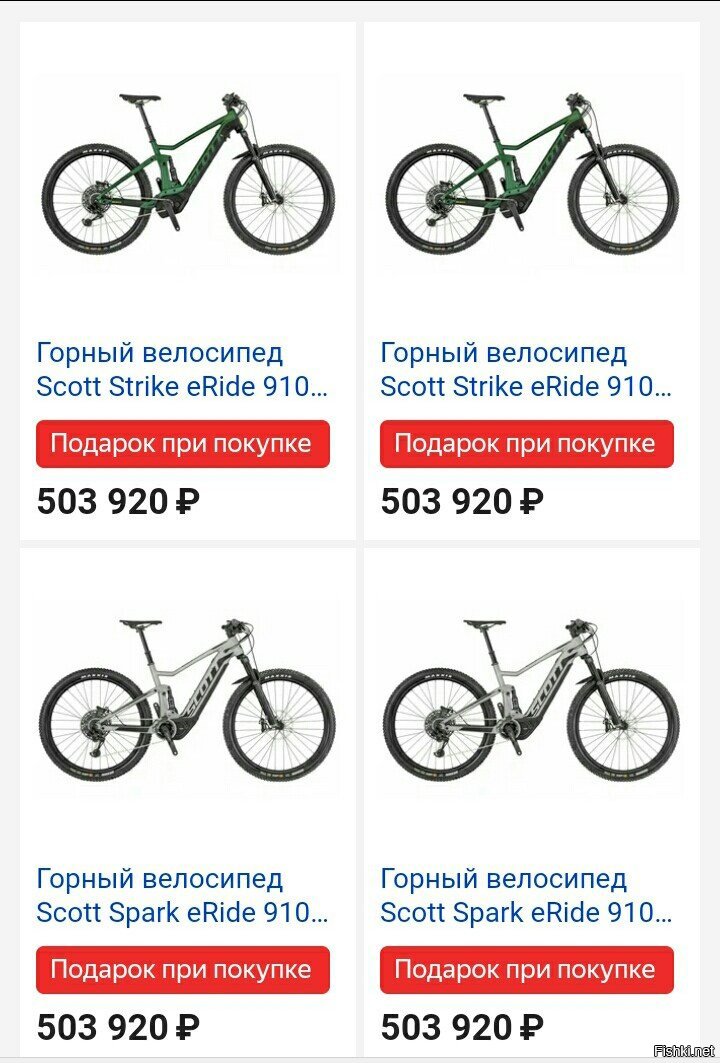Tap 'Подарок при покупке' on first Strike eRide

pyautogui.click(x=182, y=443)
